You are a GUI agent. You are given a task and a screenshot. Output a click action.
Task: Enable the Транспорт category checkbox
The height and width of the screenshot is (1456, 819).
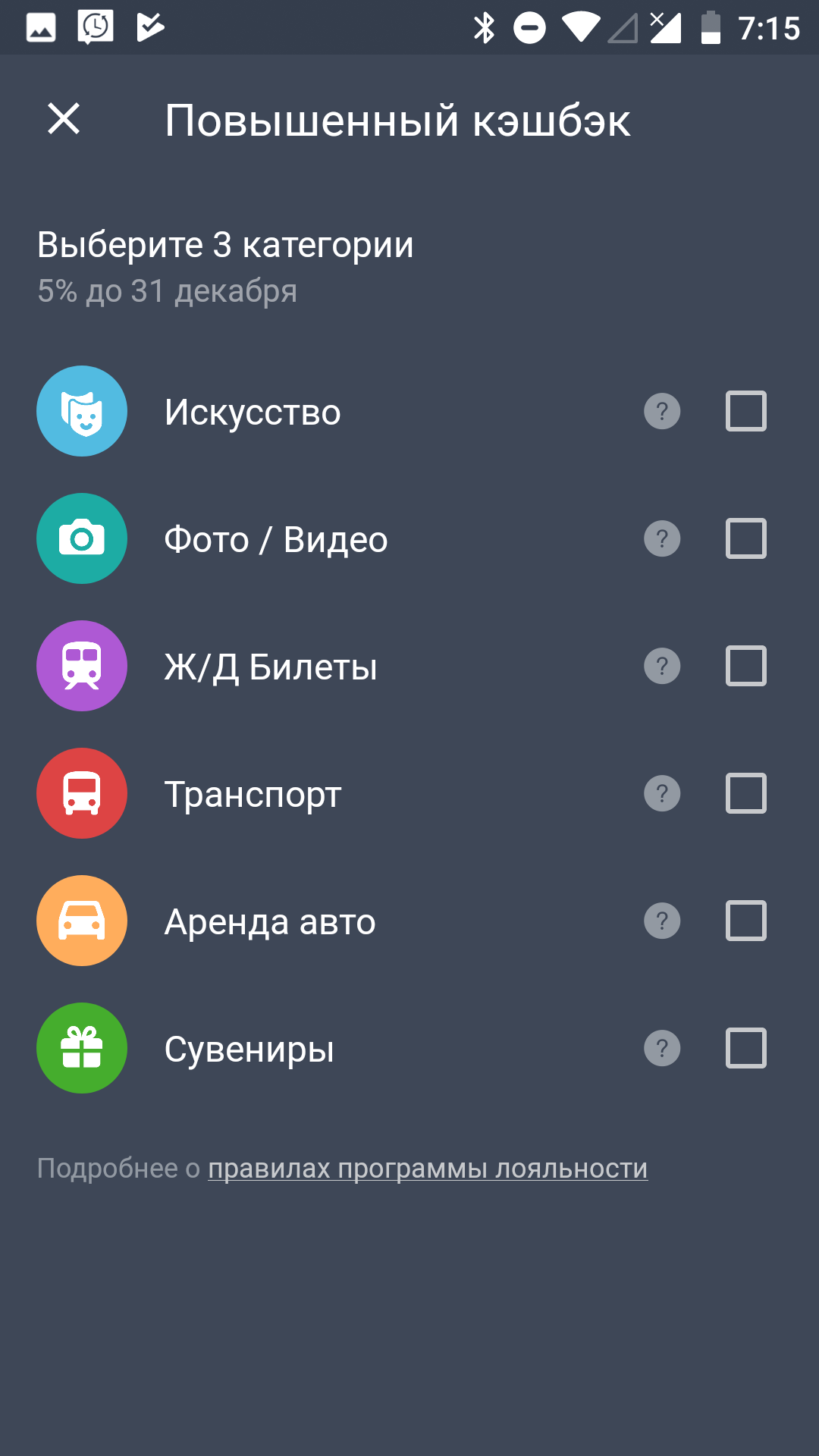(746, 793)
